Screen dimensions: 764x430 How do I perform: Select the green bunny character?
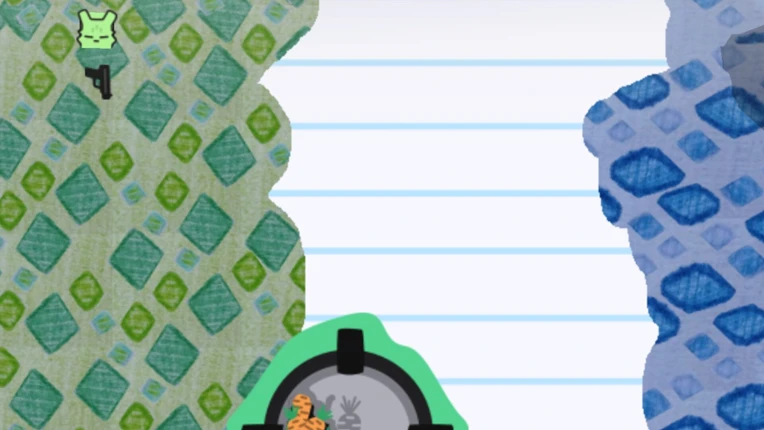[97, 29]
